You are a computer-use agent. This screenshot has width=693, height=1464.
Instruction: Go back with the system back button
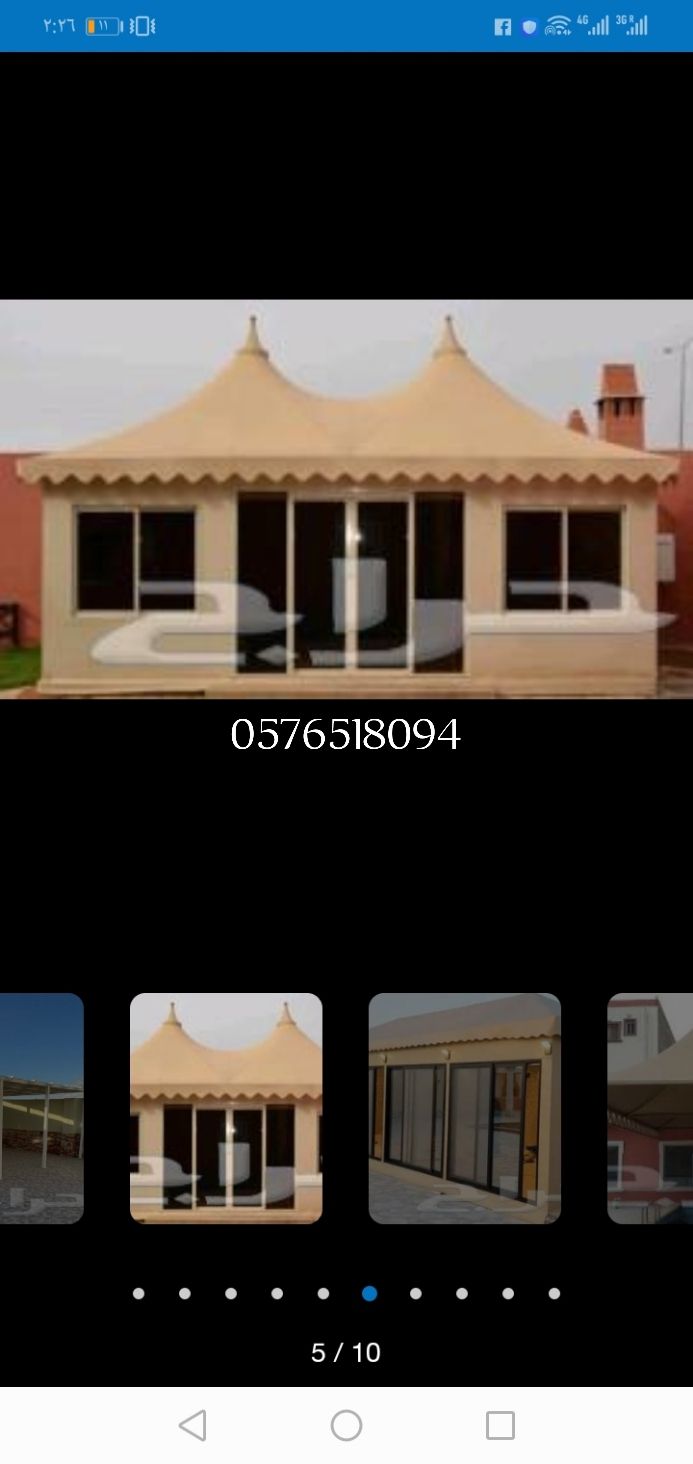click(x=192, y=1425)
